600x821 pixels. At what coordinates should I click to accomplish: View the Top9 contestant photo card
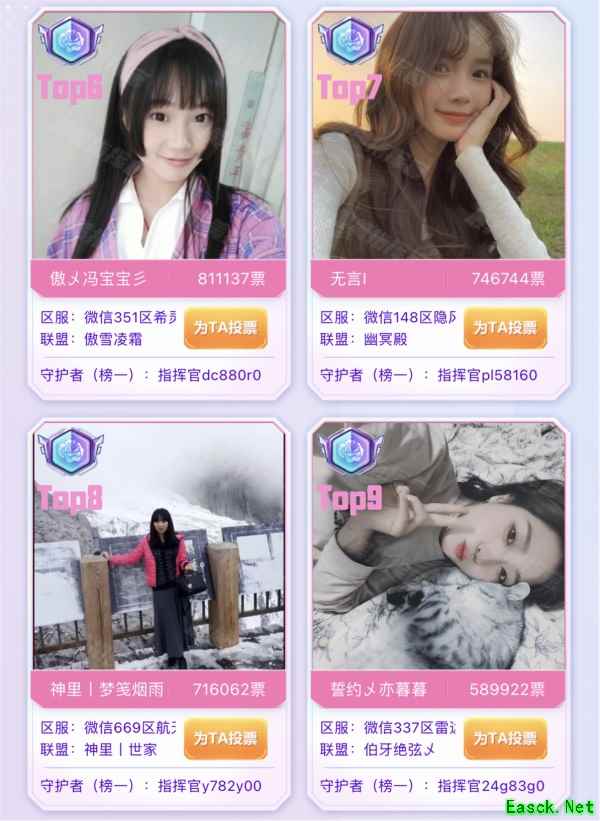tap(439, 548)
